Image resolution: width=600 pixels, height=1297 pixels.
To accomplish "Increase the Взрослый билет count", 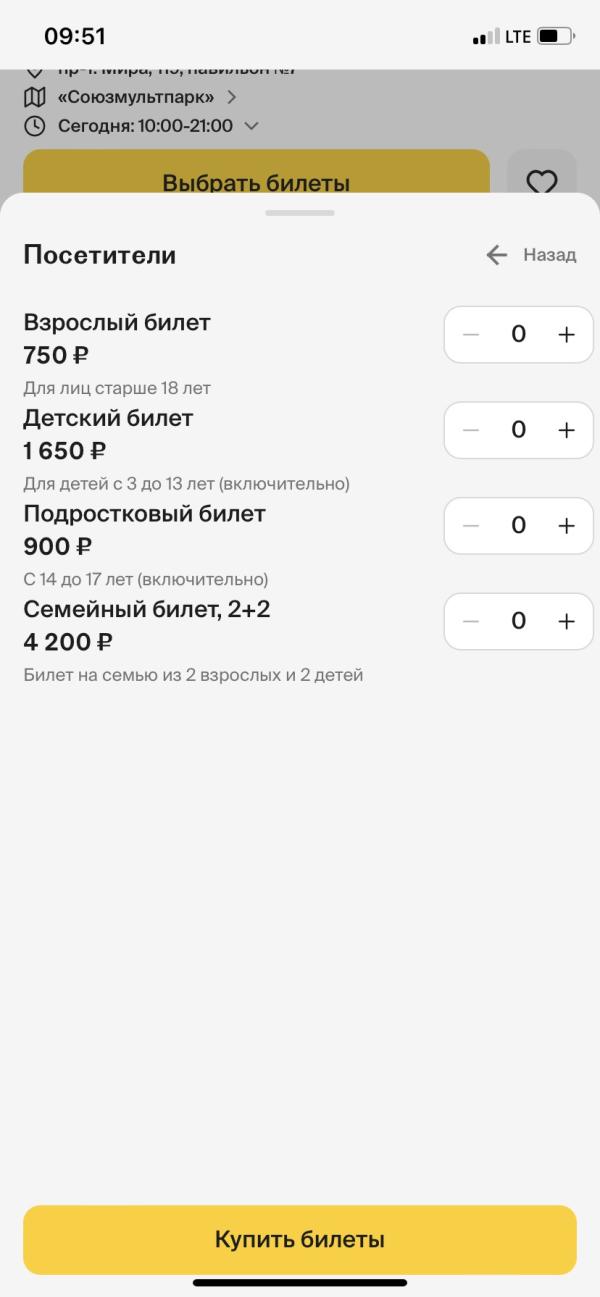I will click(x=566, y=334).
